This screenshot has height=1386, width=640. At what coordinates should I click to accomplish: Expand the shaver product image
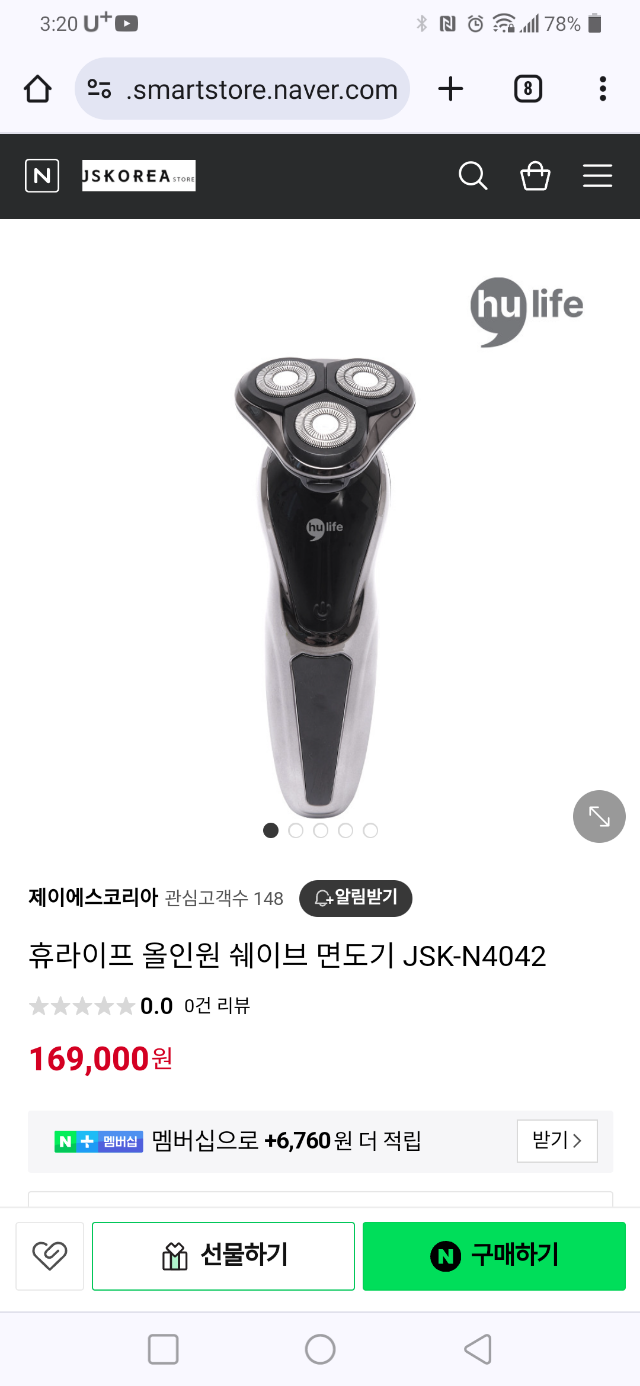pyautogui.click(x=599, y=816)
